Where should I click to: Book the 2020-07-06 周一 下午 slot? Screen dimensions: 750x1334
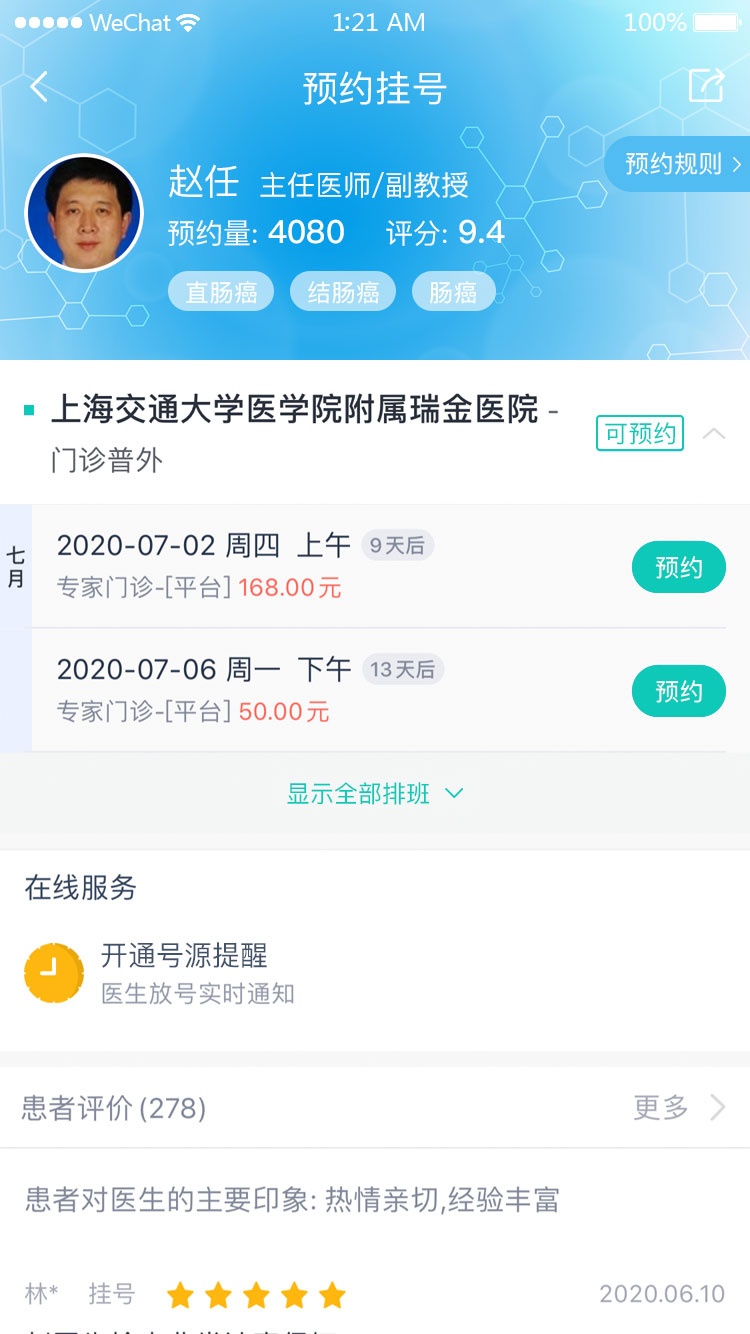pyautogui.click(x=678, y=691)
